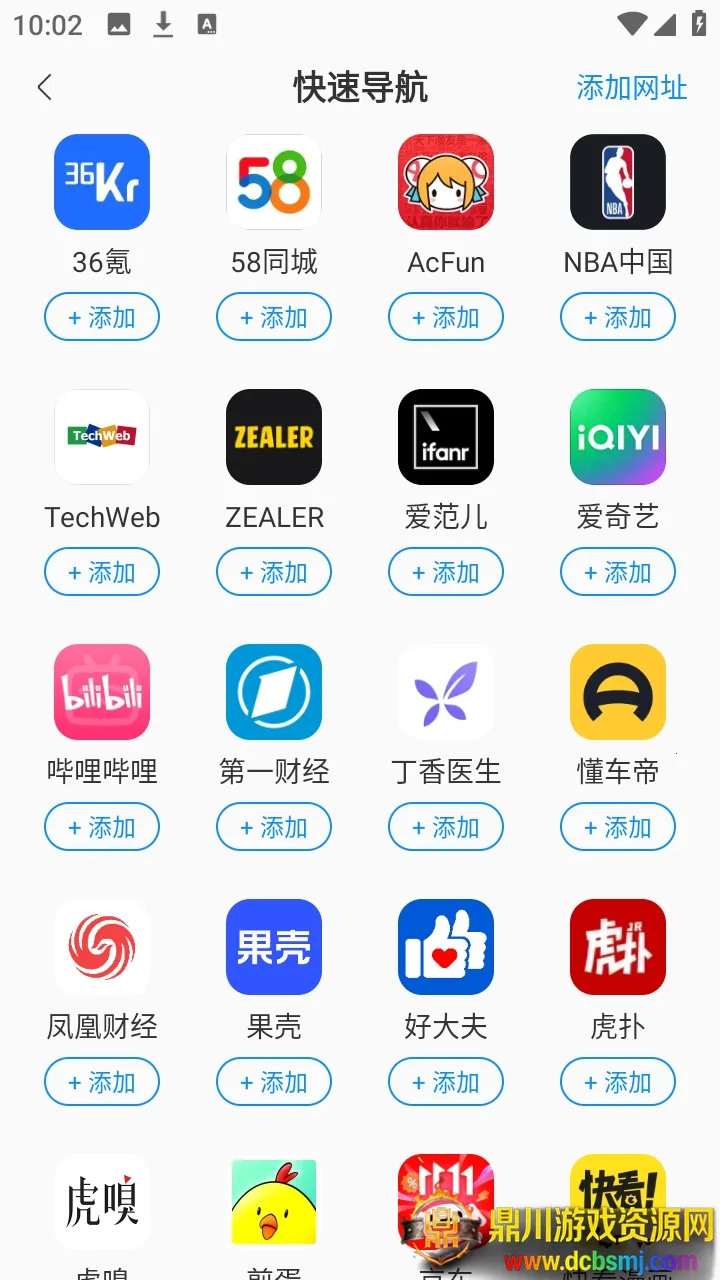Screen dimensions: 720x1280
Task: Tap 添加网址 to add a custom URL
Action: tap(631, 88)
